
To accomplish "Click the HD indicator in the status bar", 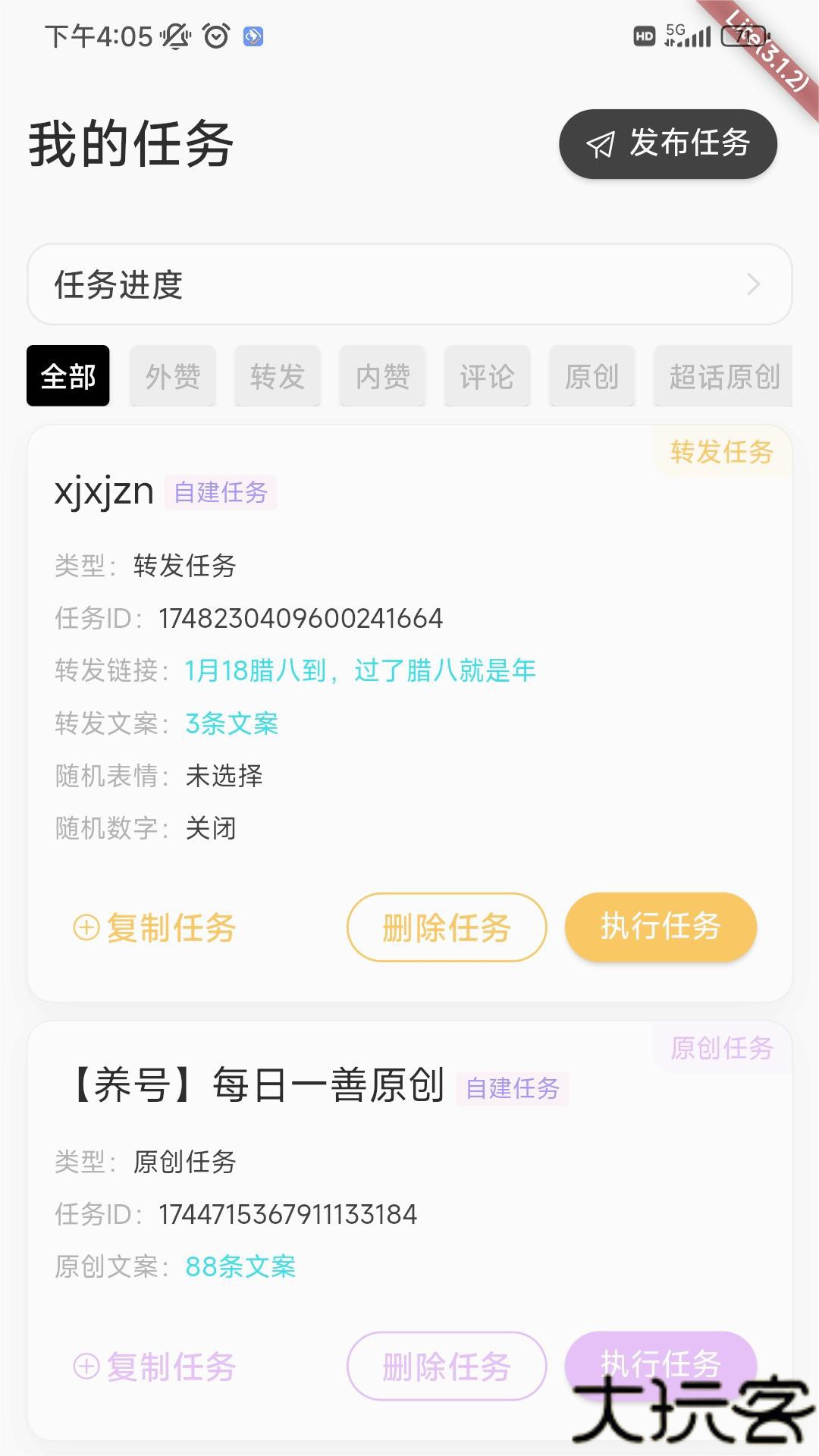I will coord(644,36).
